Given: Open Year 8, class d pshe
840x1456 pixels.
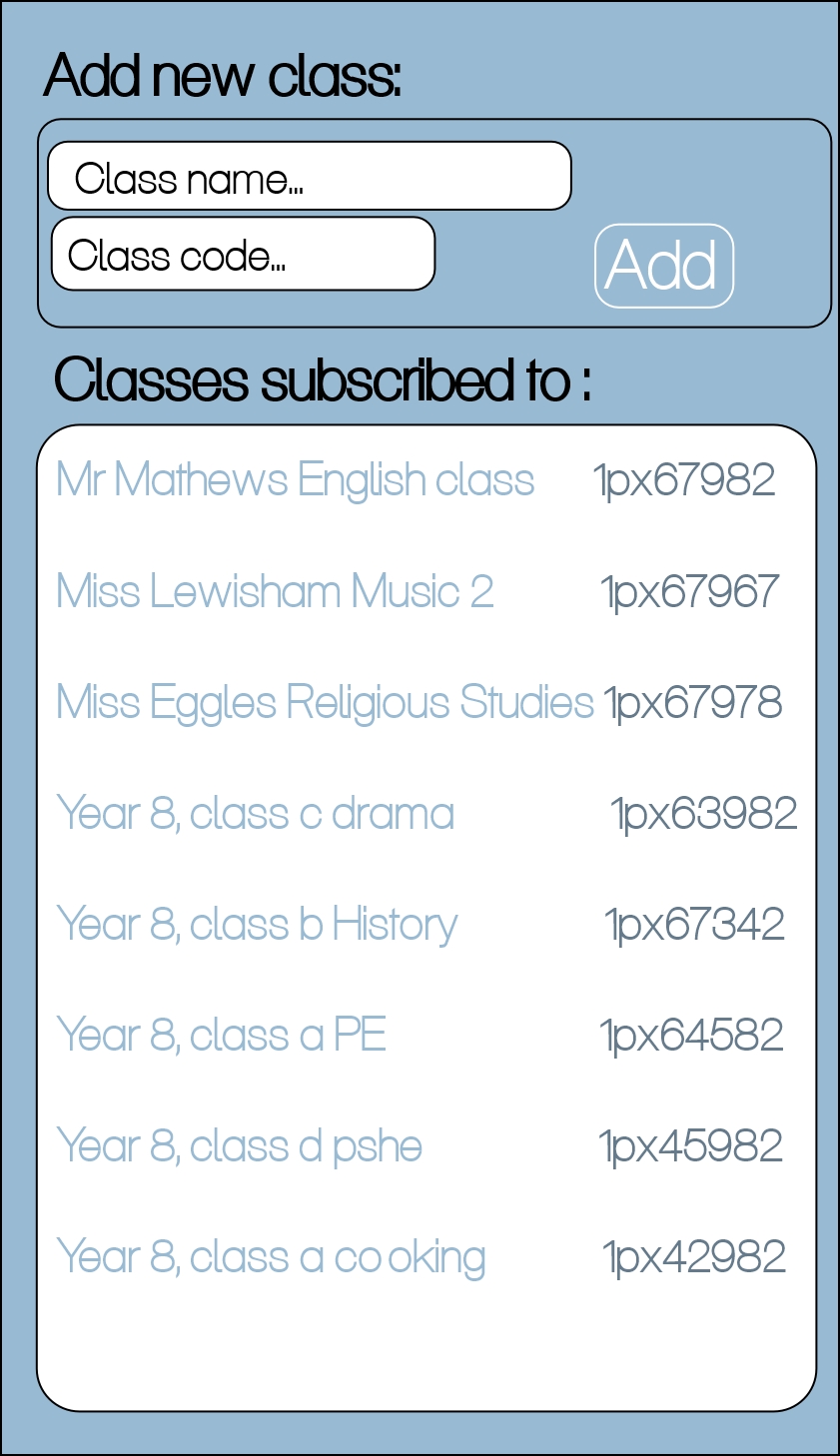Looking at the screenshot, I should click(x=240, y=1146).
